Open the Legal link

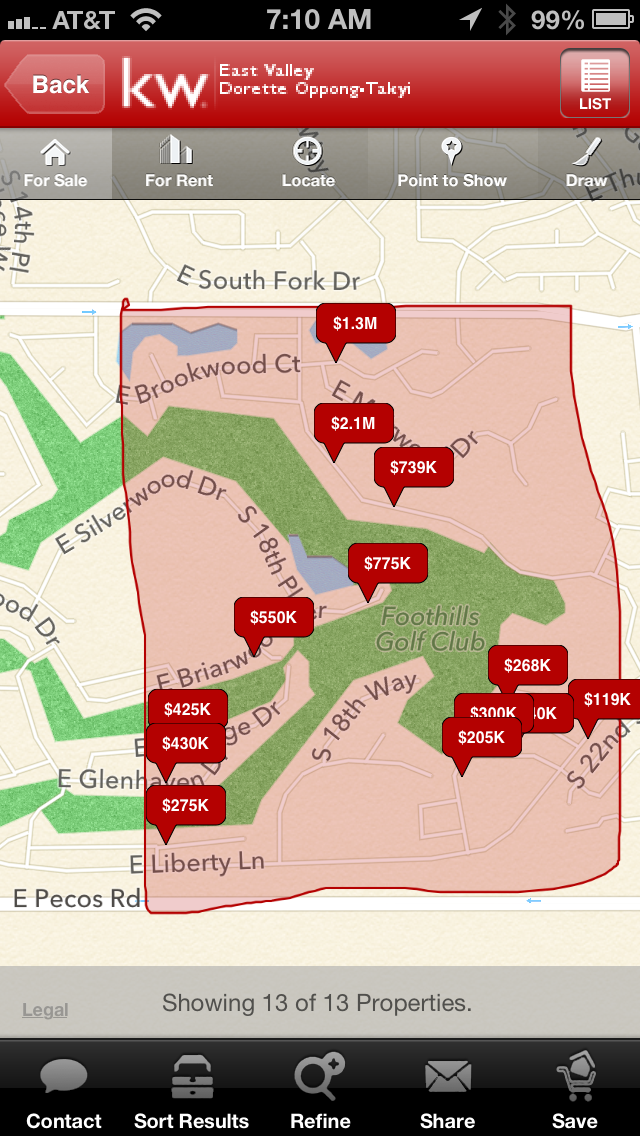(x=45, y=1010)
